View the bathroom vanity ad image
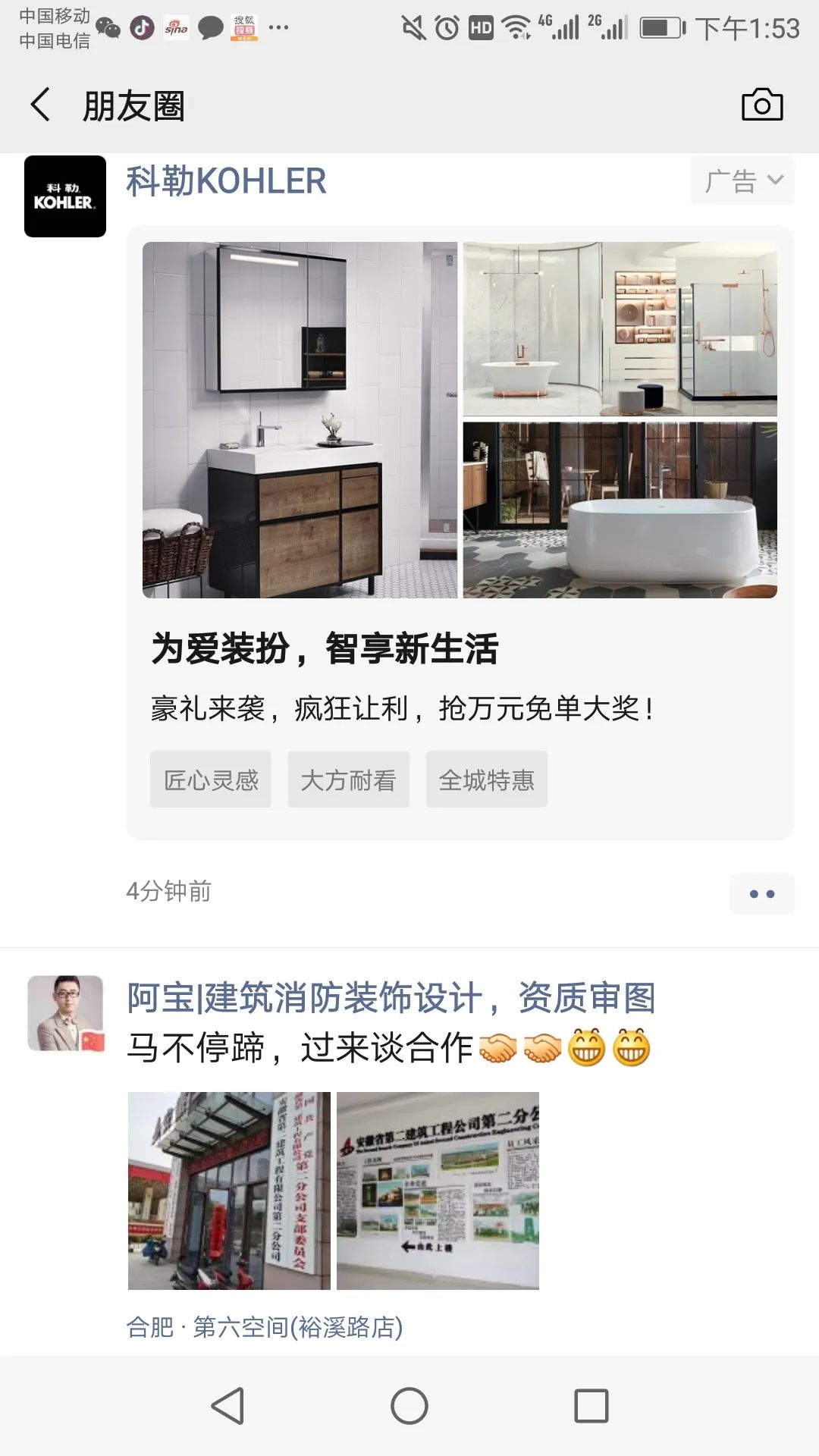 [300, 419]
